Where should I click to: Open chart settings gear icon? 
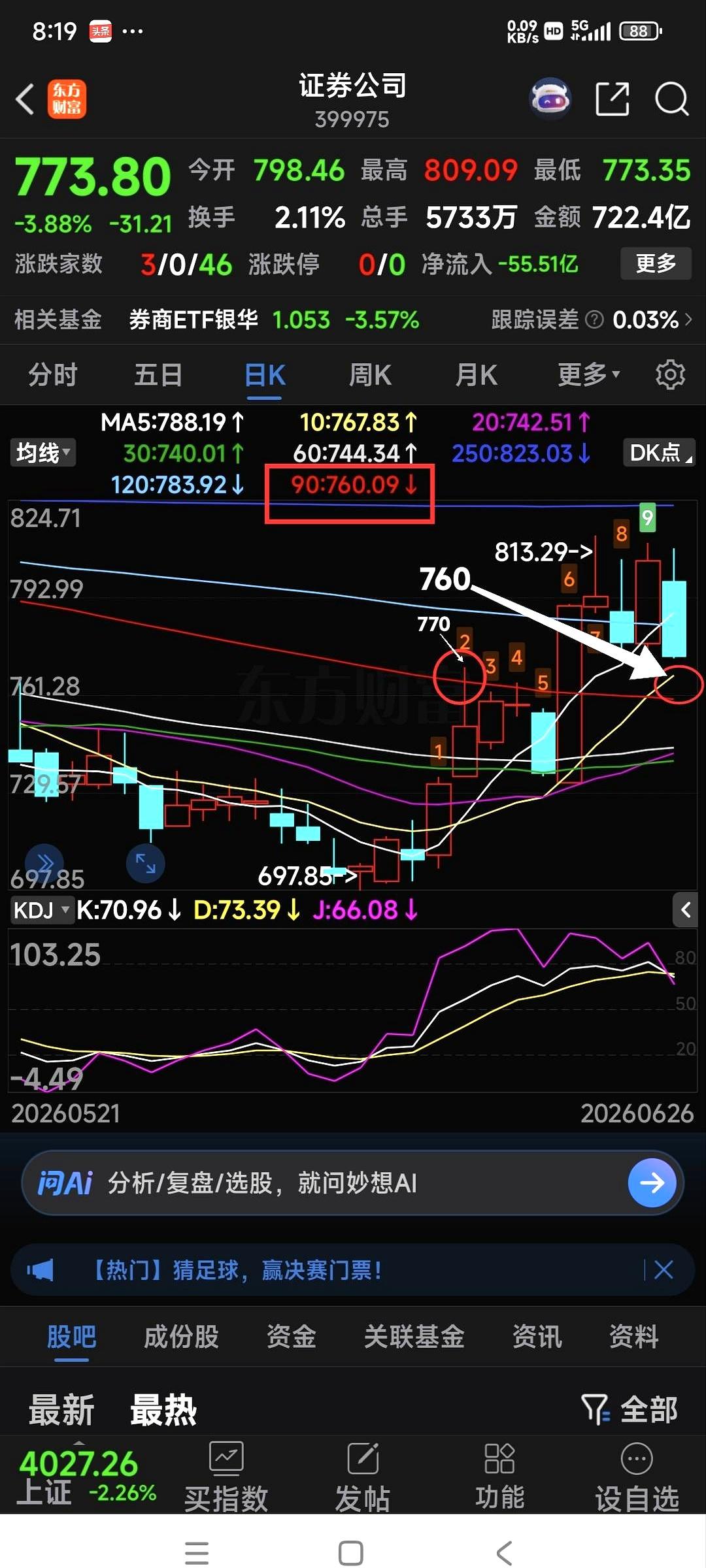point(670,375)
